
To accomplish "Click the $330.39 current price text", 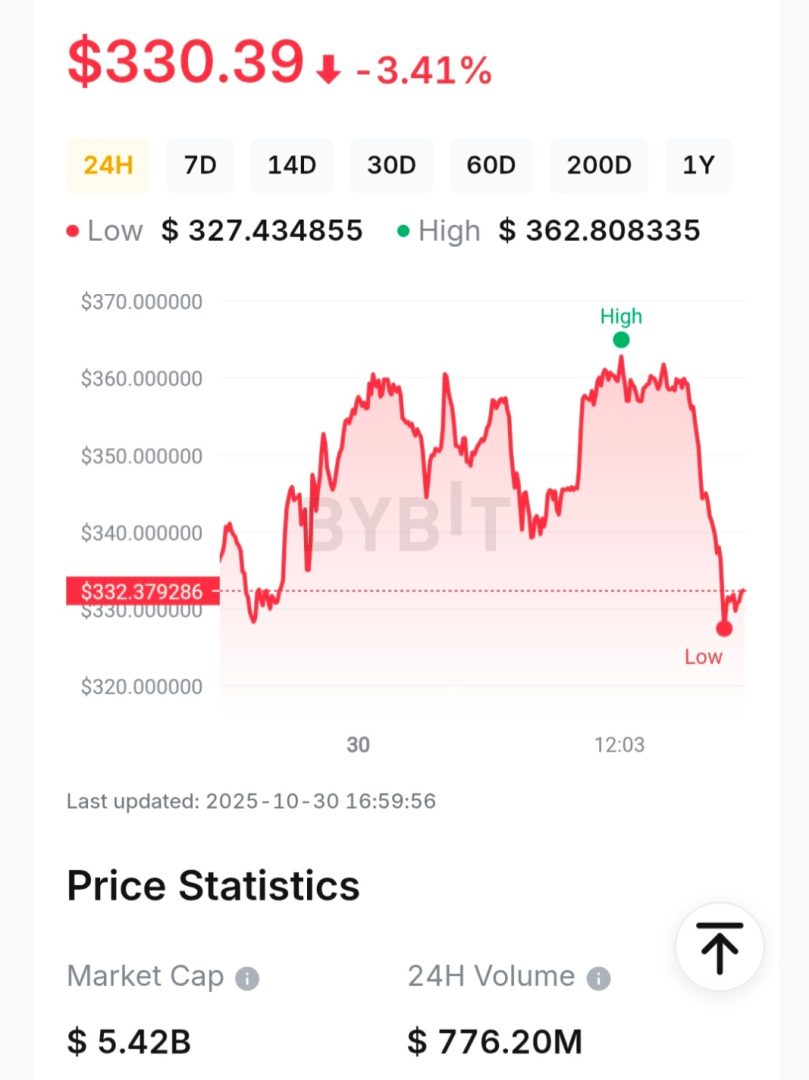I will tap(183, 62).
